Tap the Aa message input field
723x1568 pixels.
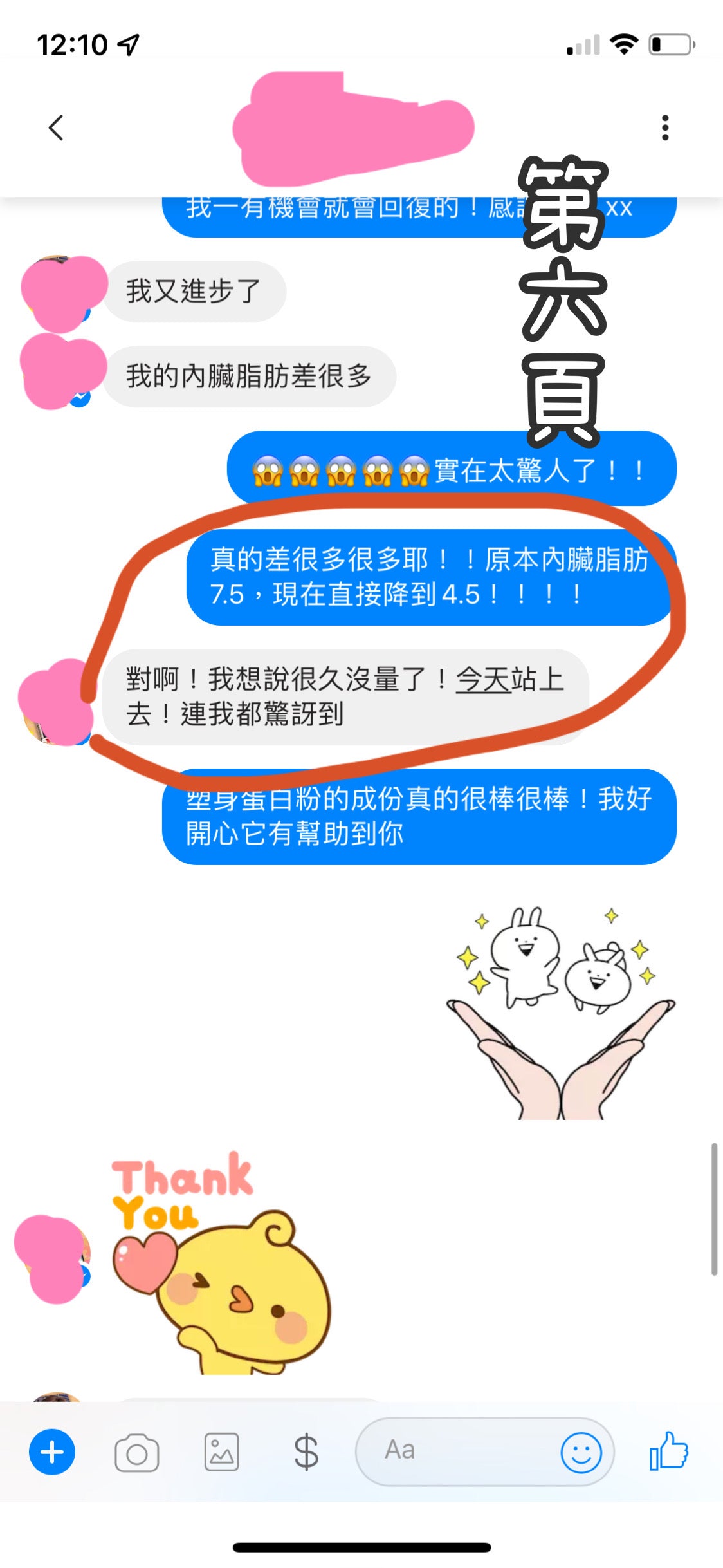[x=450, y=1451]
